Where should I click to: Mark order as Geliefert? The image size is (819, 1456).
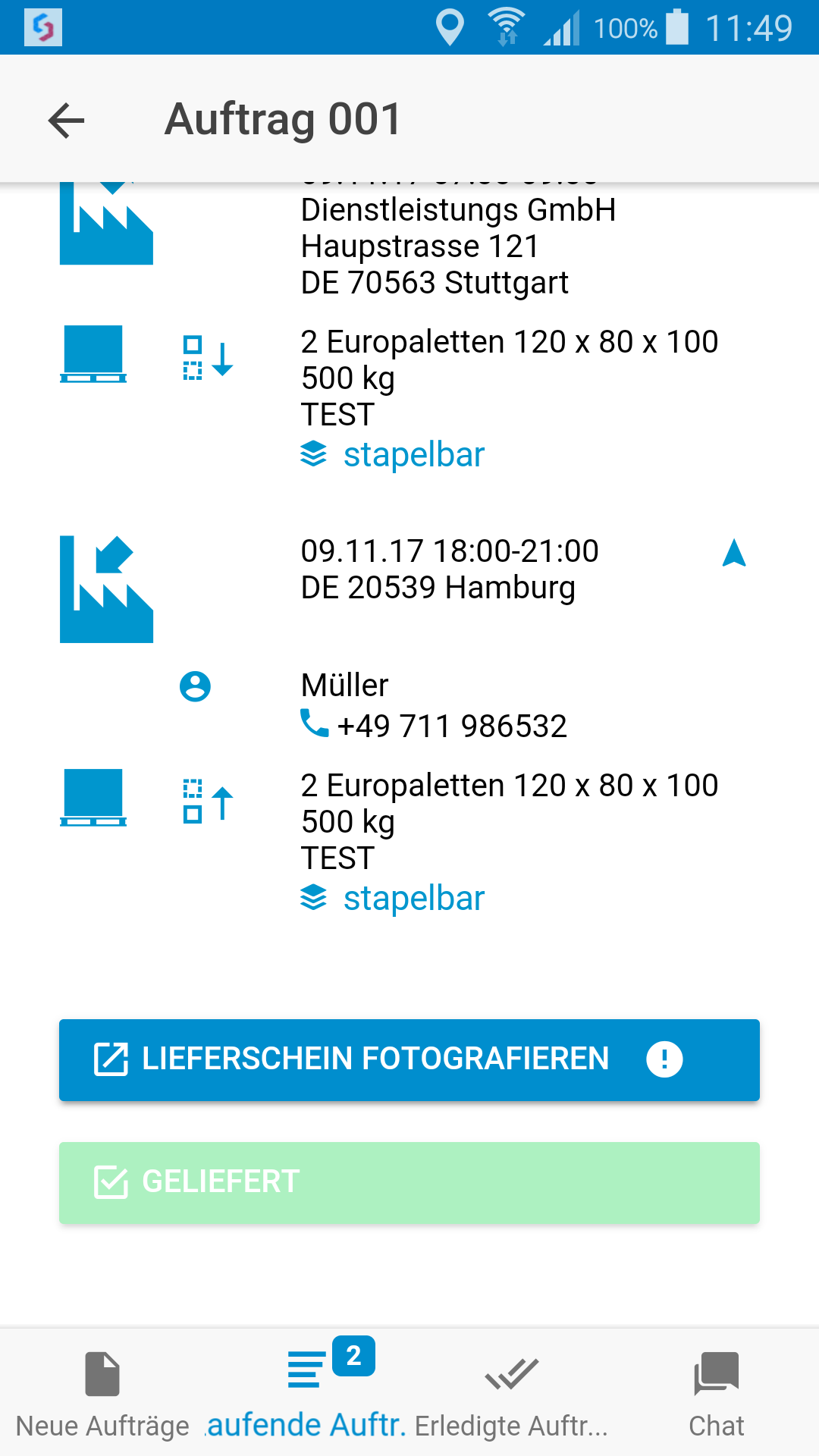point(409,1182)
